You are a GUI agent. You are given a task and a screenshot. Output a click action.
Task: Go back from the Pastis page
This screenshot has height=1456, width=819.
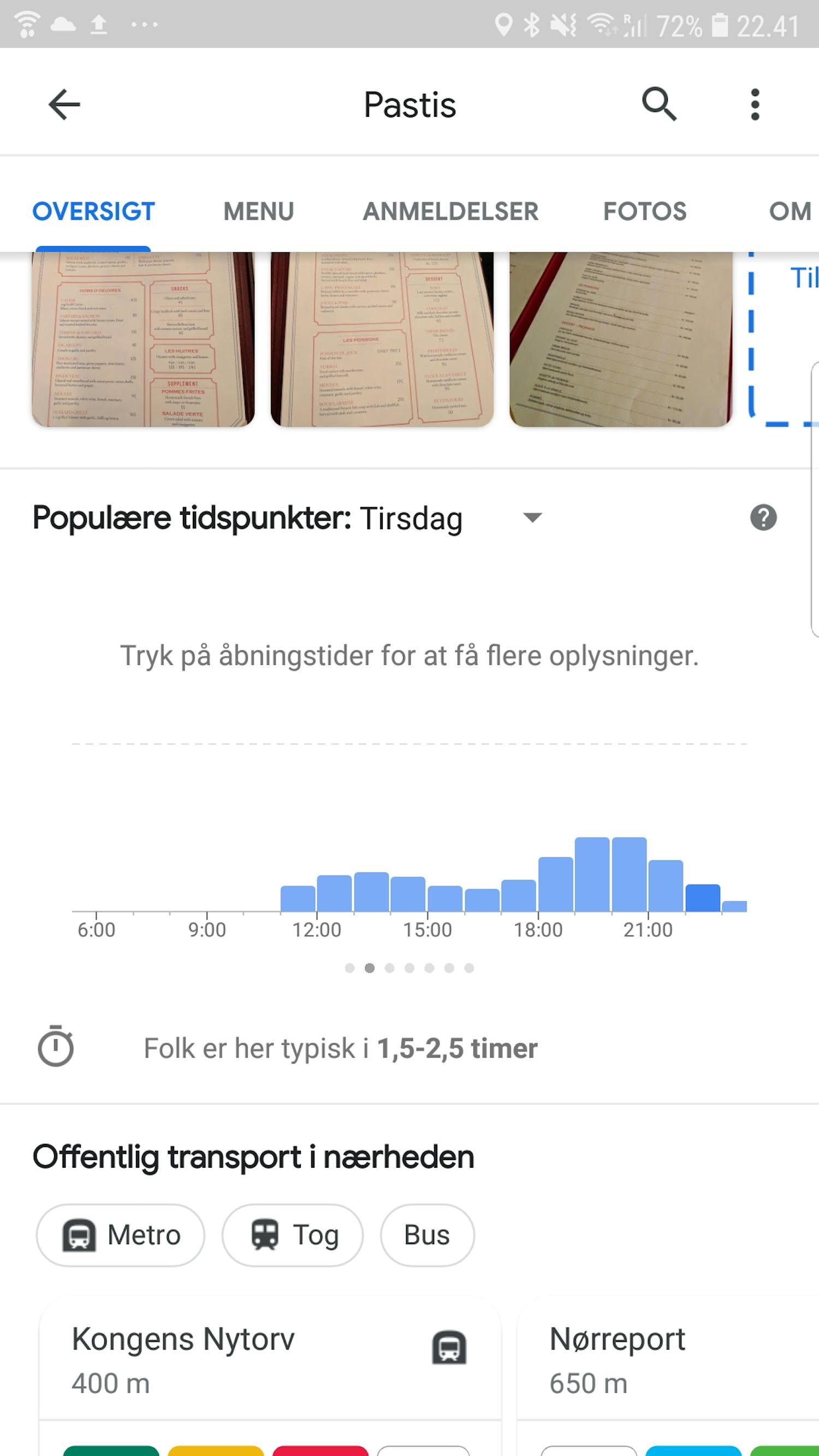click(64, 105)
